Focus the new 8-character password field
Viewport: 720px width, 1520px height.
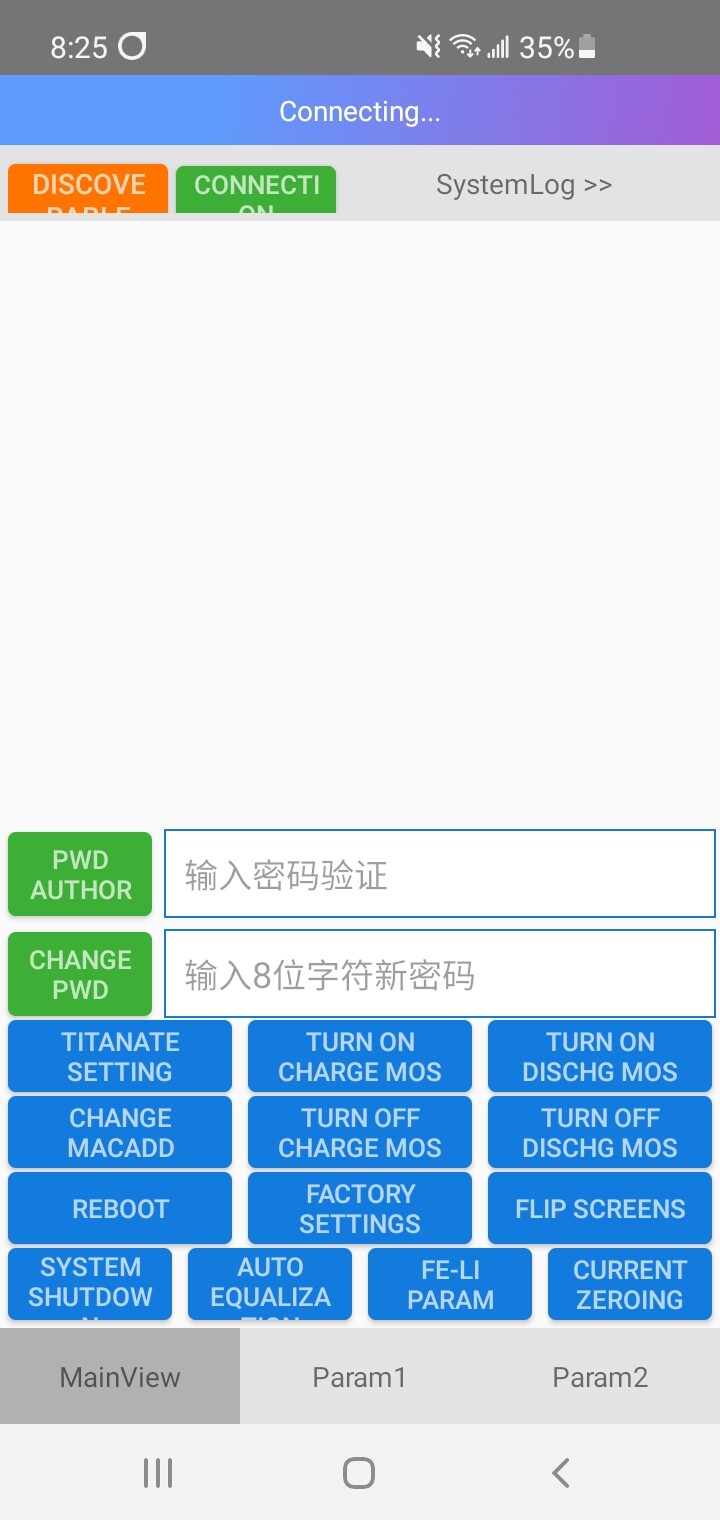click(x=440, y=975)
